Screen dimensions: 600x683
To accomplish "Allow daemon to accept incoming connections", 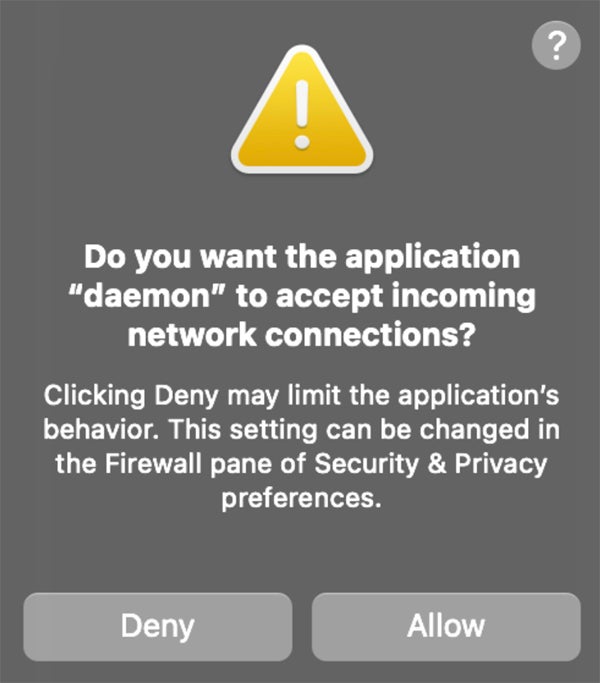I will point(446,627).
